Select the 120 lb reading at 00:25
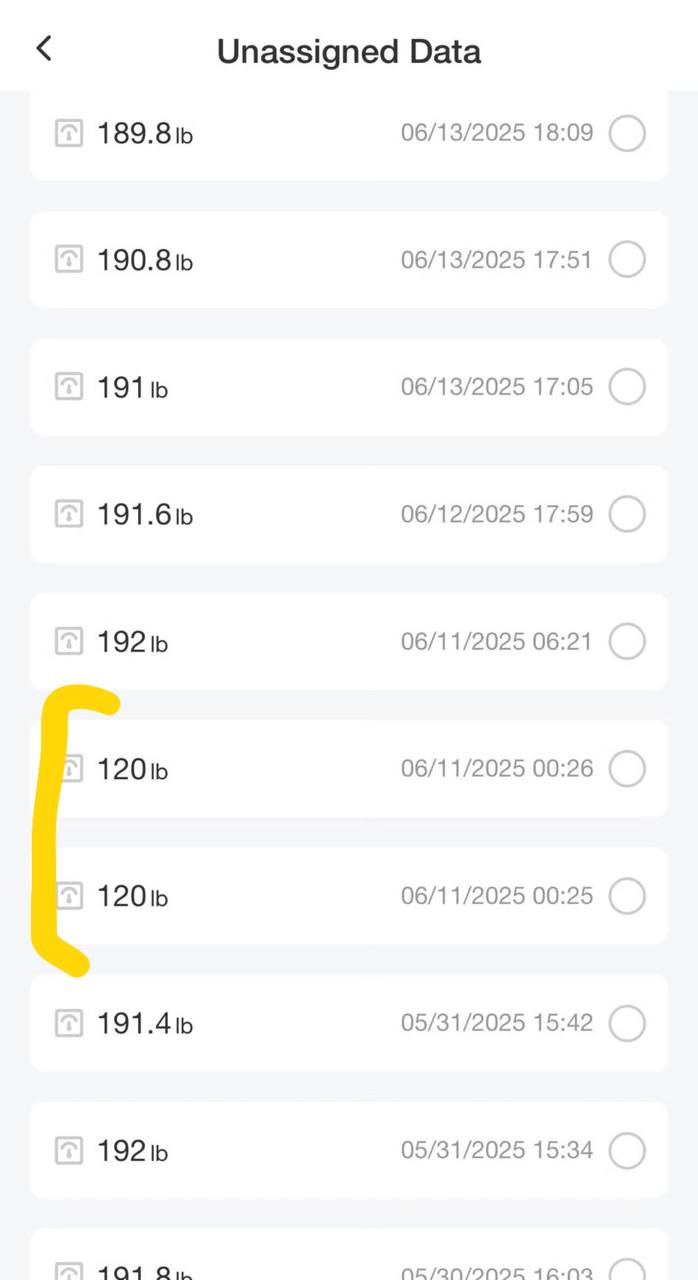Image resolution: width=698 pixels, height=1280 pixels. pyautogui.click(x=627, y=896)
